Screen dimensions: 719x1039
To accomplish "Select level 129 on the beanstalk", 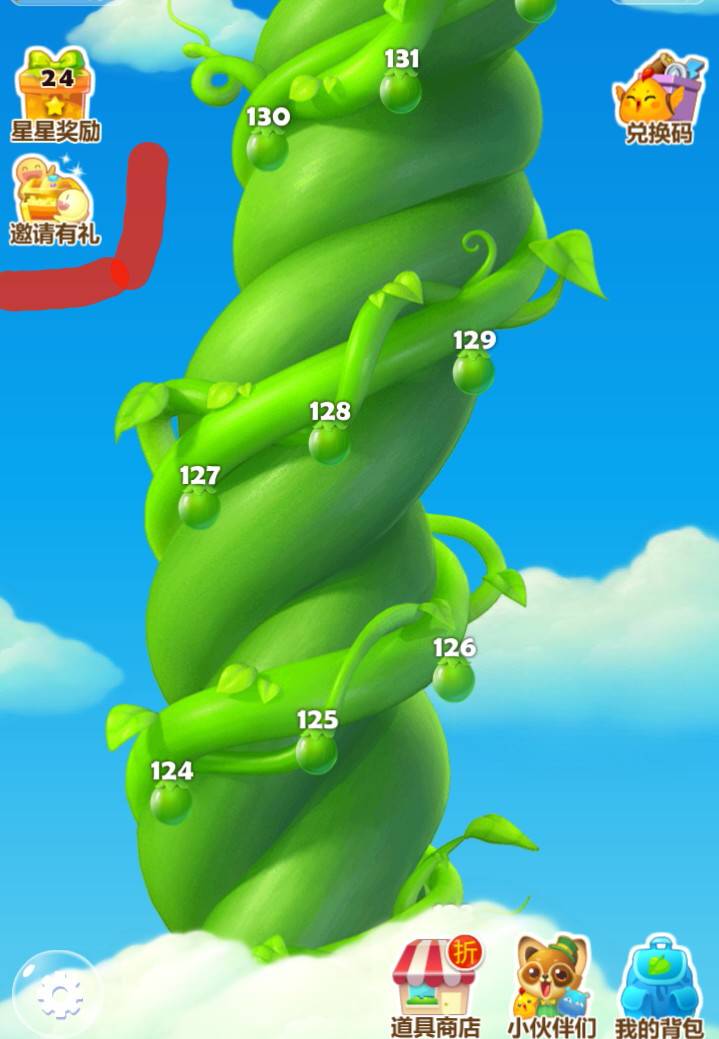I will coord(473,371).
